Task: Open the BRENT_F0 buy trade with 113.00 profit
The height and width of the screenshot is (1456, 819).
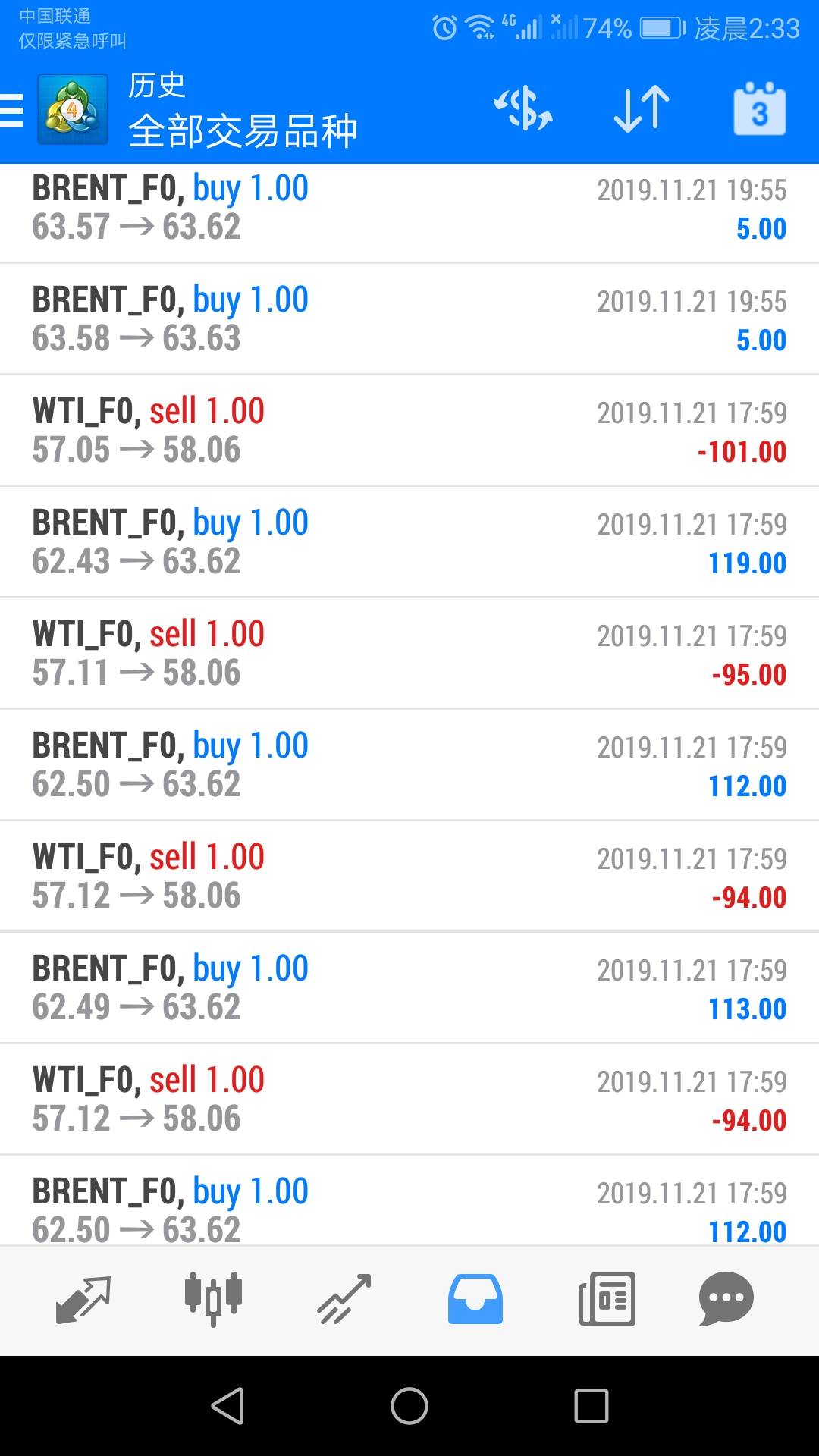Action: tap(409, 987)
